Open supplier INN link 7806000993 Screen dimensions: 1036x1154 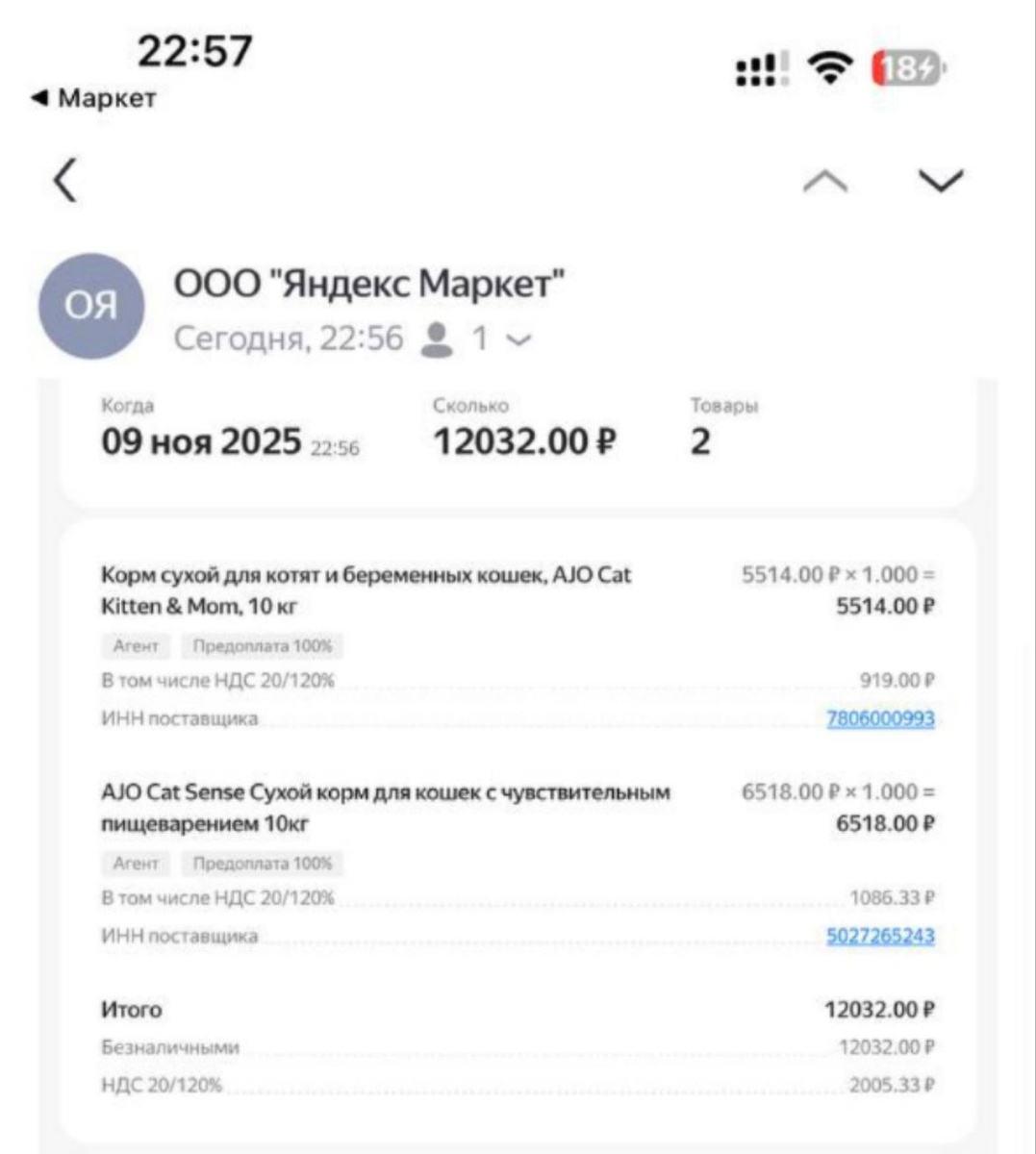coord(880,718)
